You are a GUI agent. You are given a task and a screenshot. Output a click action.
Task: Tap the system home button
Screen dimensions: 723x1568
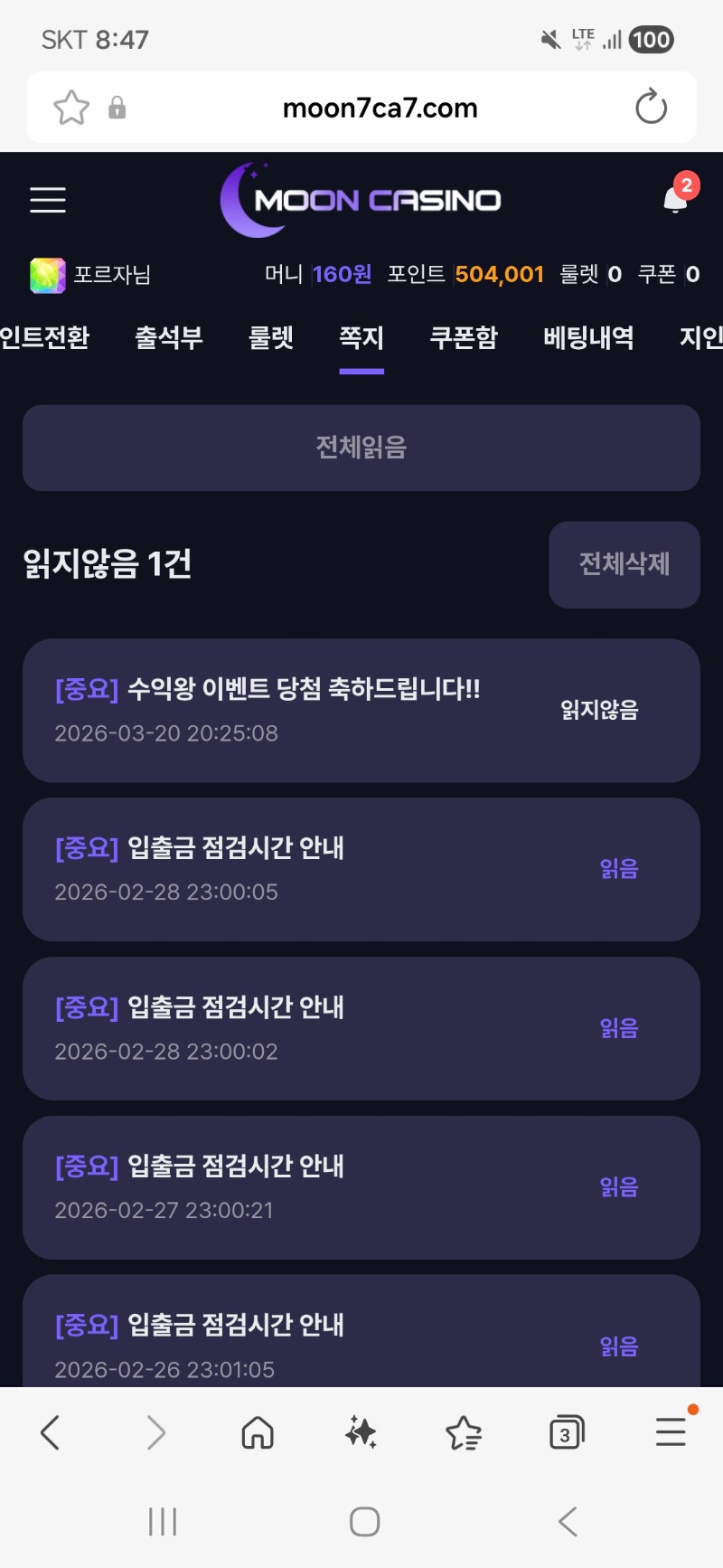tap(364, 1522)
